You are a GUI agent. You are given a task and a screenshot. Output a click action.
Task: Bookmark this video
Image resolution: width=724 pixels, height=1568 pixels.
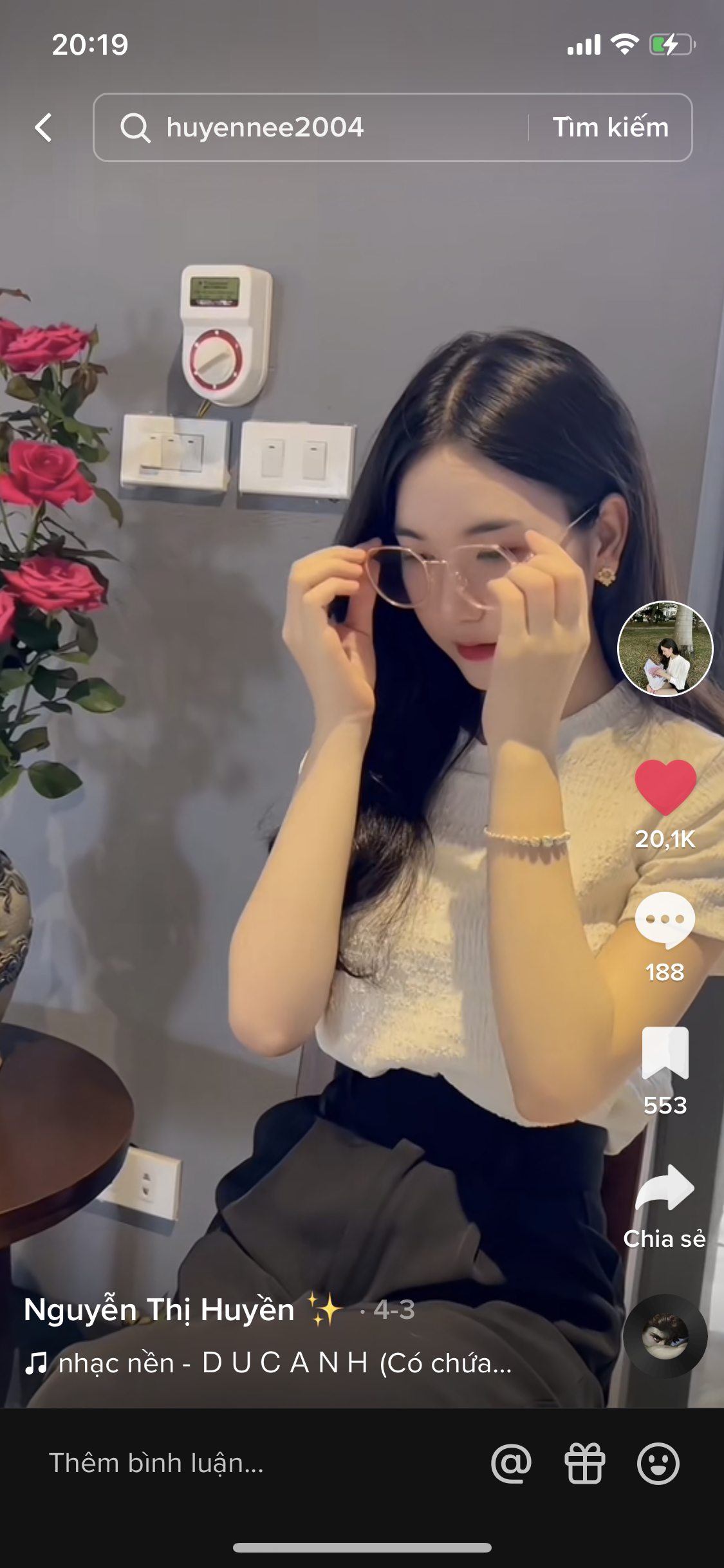[665, 1053]
